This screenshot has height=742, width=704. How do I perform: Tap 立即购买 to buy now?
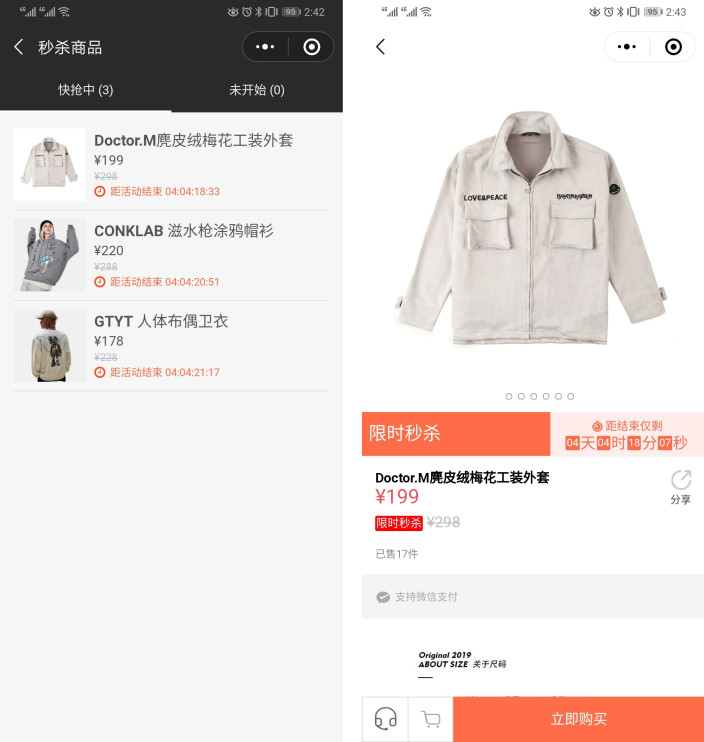pos(578,719)
